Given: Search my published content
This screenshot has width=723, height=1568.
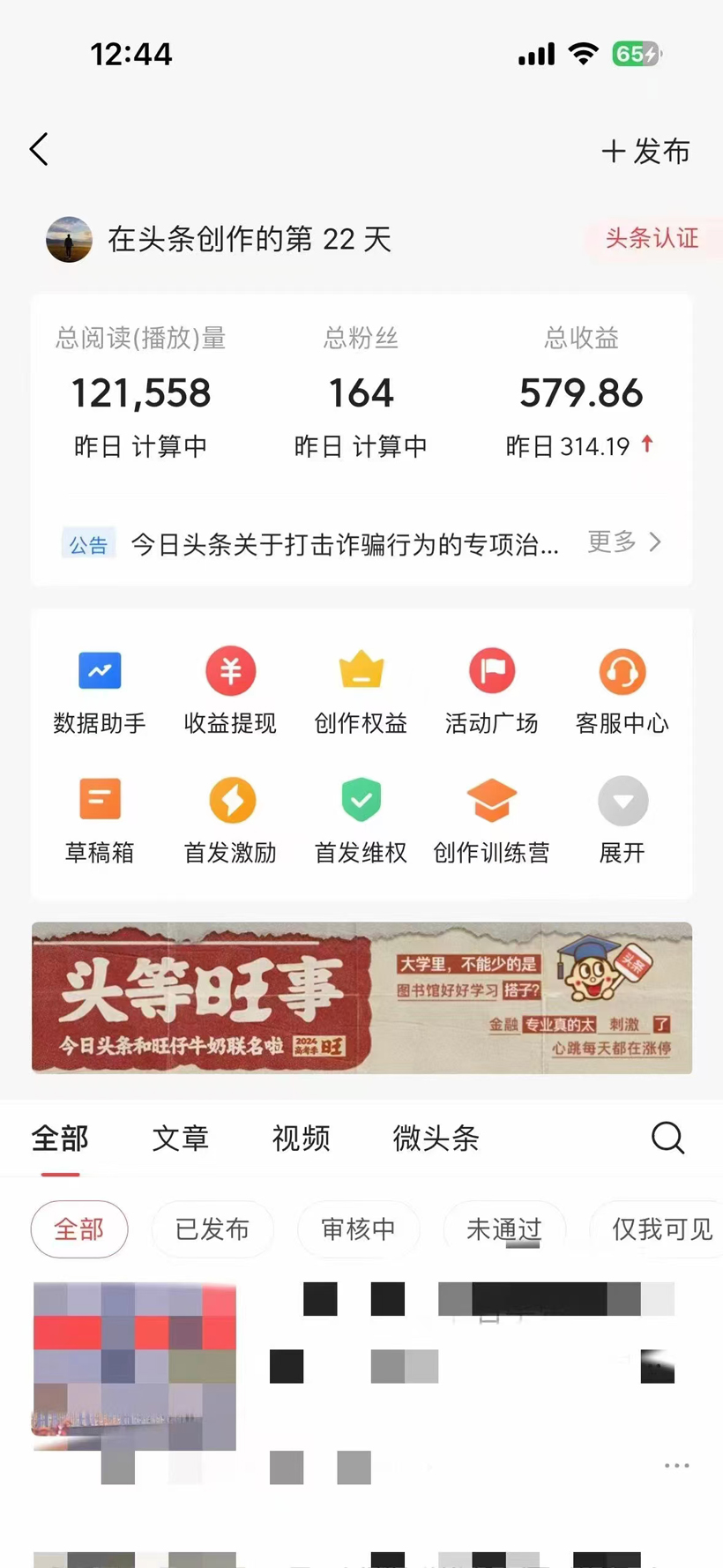Looking at the screenshot, I should coord(667,1138).
